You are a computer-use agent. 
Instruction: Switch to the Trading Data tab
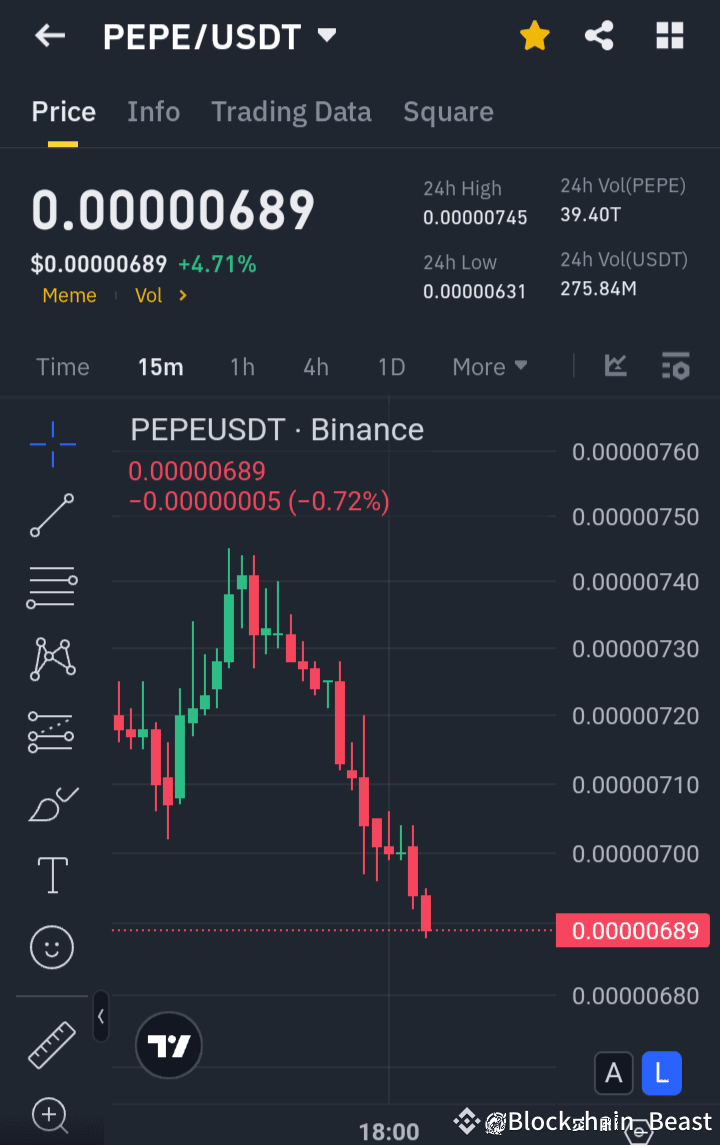(x=291, y=111)
